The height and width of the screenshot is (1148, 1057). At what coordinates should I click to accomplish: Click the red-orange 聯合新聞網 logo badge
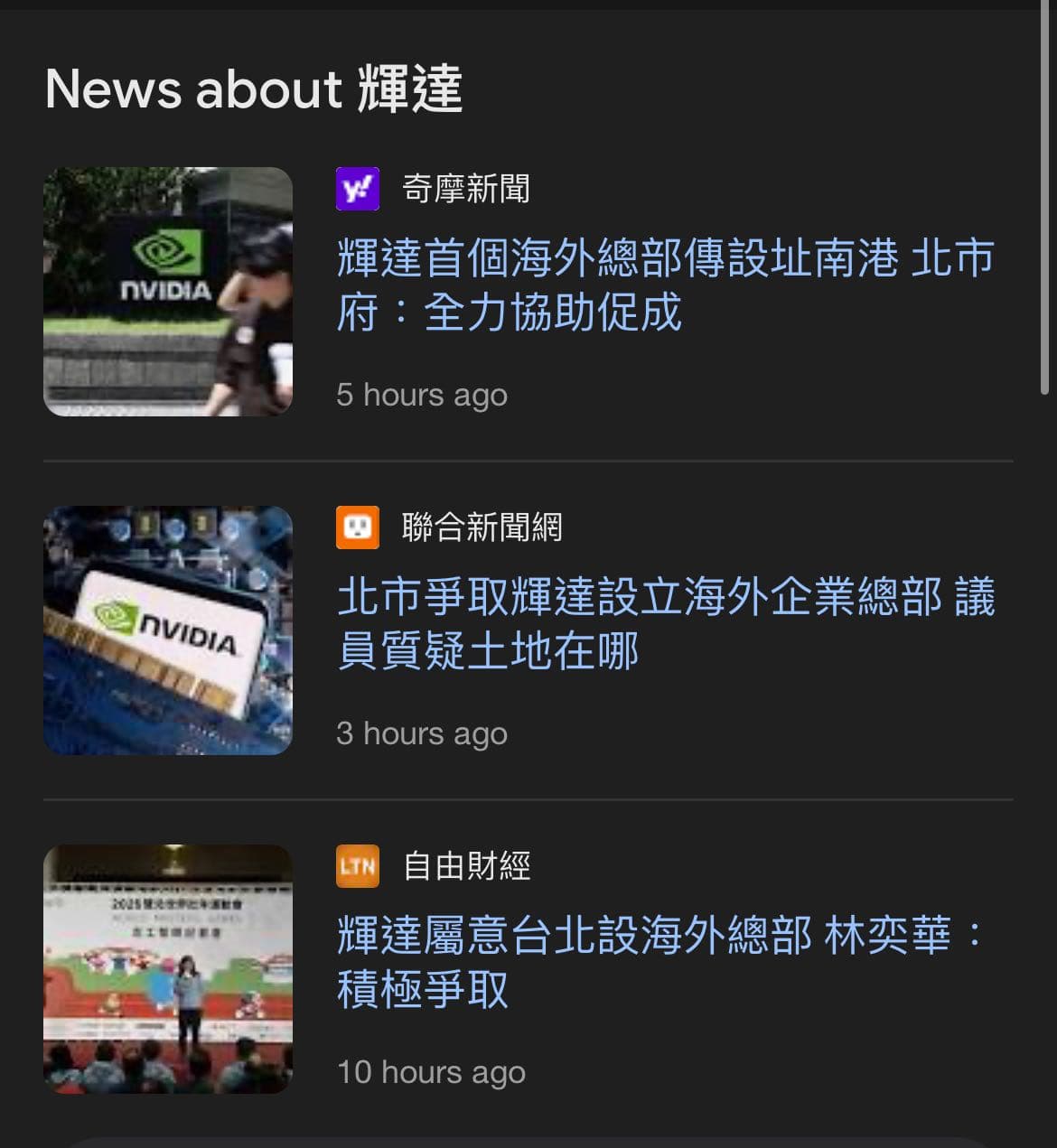click(359, 527)
